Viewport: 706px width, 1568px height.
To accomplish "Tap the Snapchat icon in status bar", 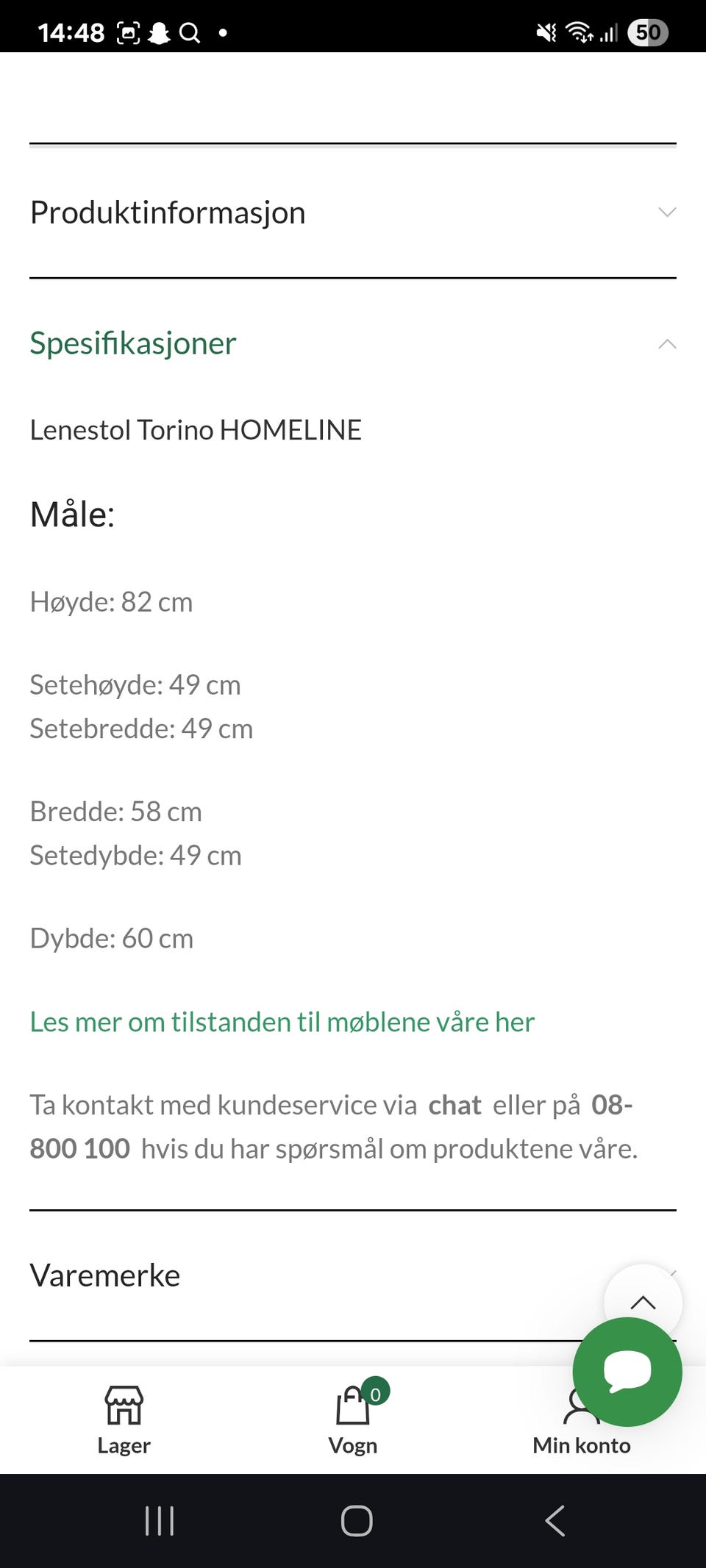I will click(160, 32).
